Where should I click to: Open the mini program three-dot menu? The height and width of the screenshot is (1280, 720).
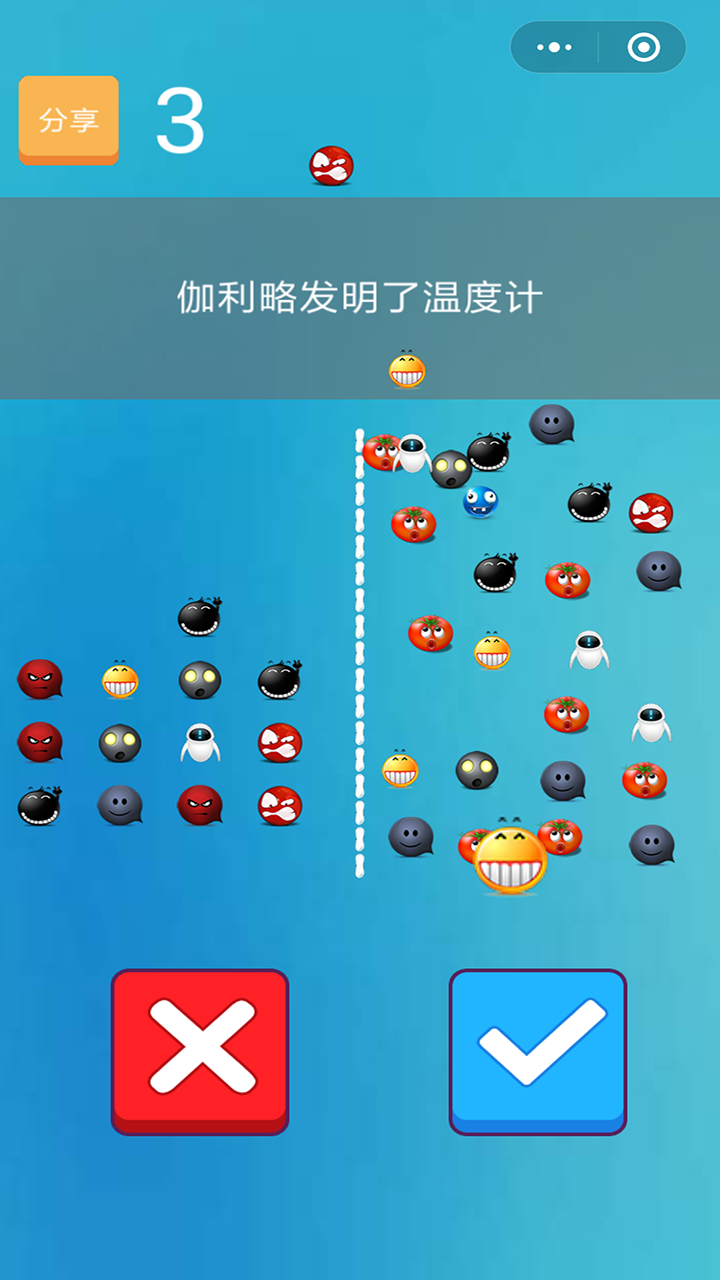point(554,47)
